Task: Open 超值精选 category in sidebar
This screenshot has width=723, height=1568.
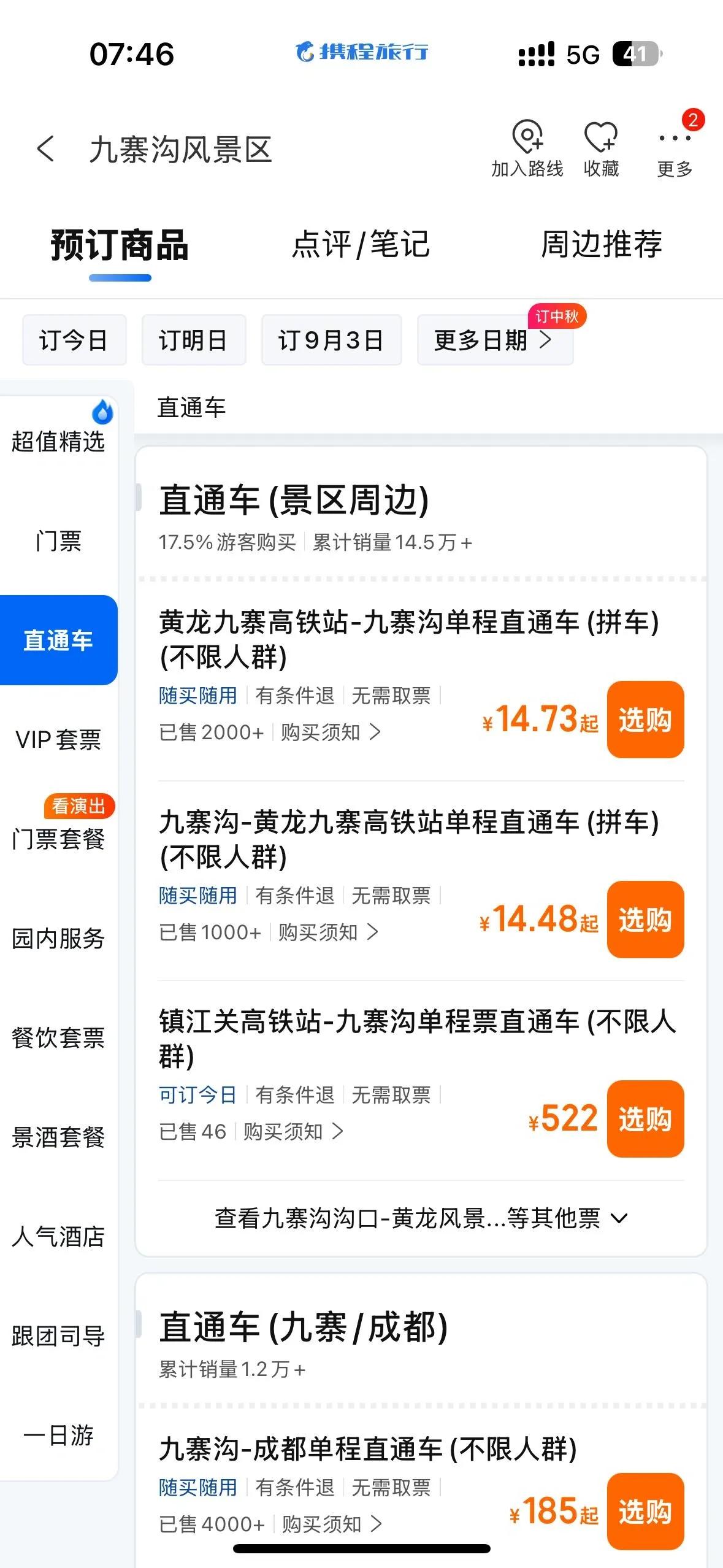Action: tap(58, 440)
